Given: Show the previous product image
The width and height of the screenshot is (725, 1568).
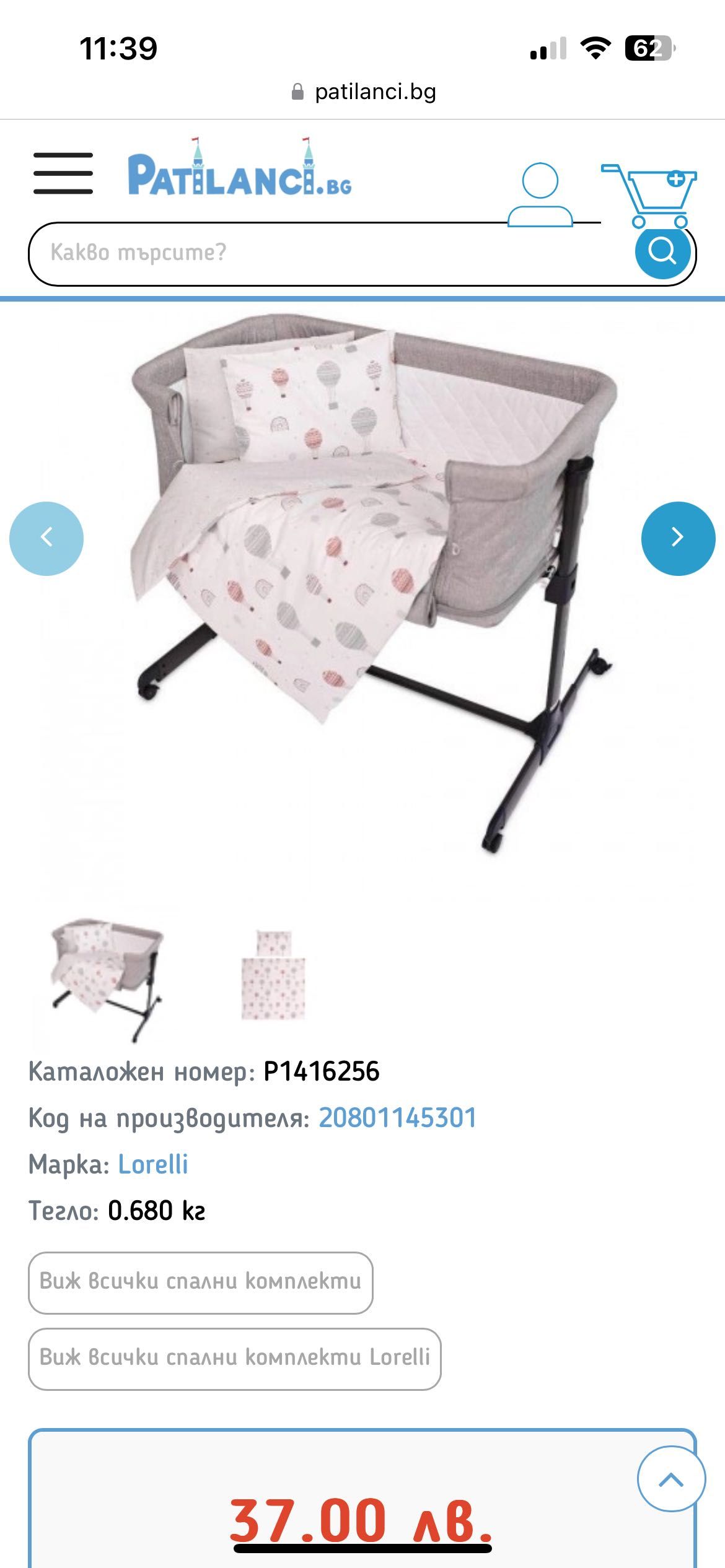Looking at the screenshot, I should point(46,538).
